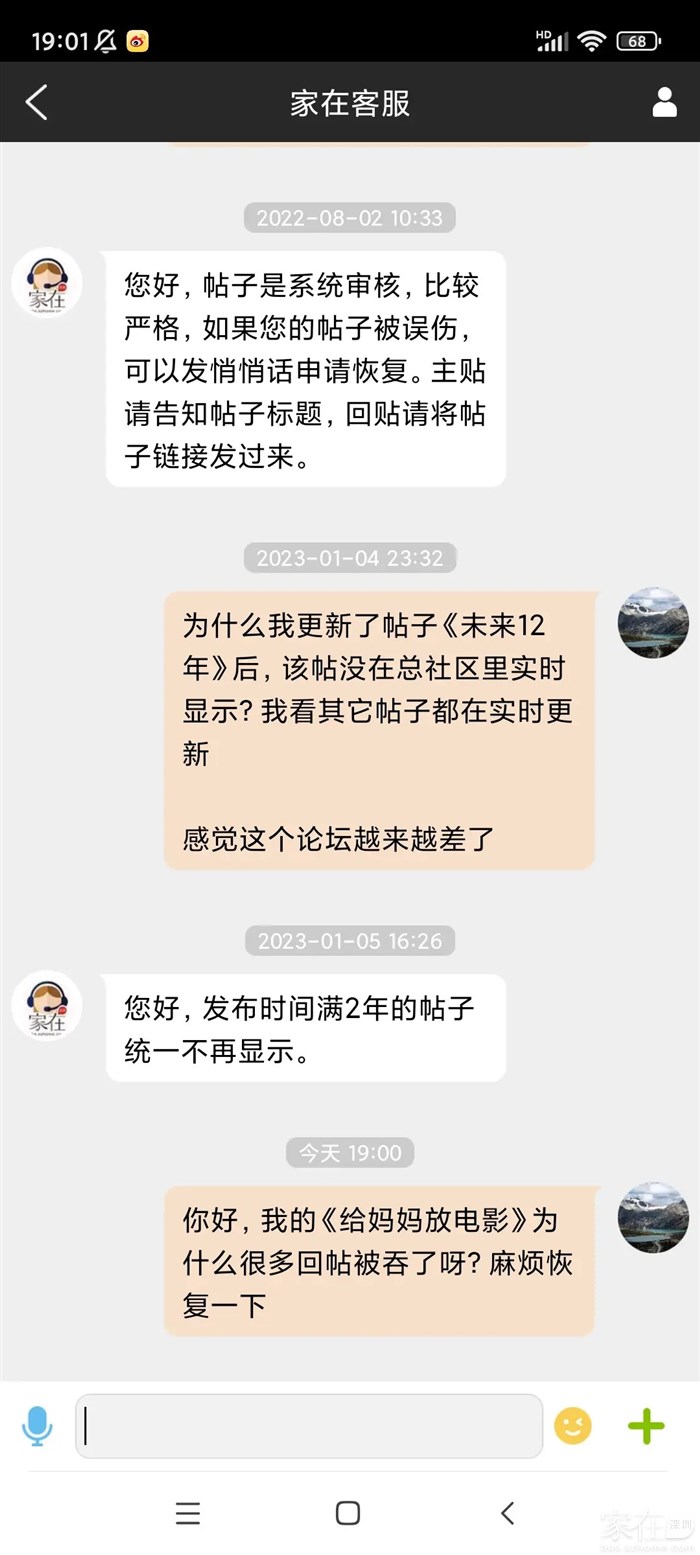Open my avatar beside the 未来12年 message
This screenshot has width=700, height=1555.
coord(653,622)
